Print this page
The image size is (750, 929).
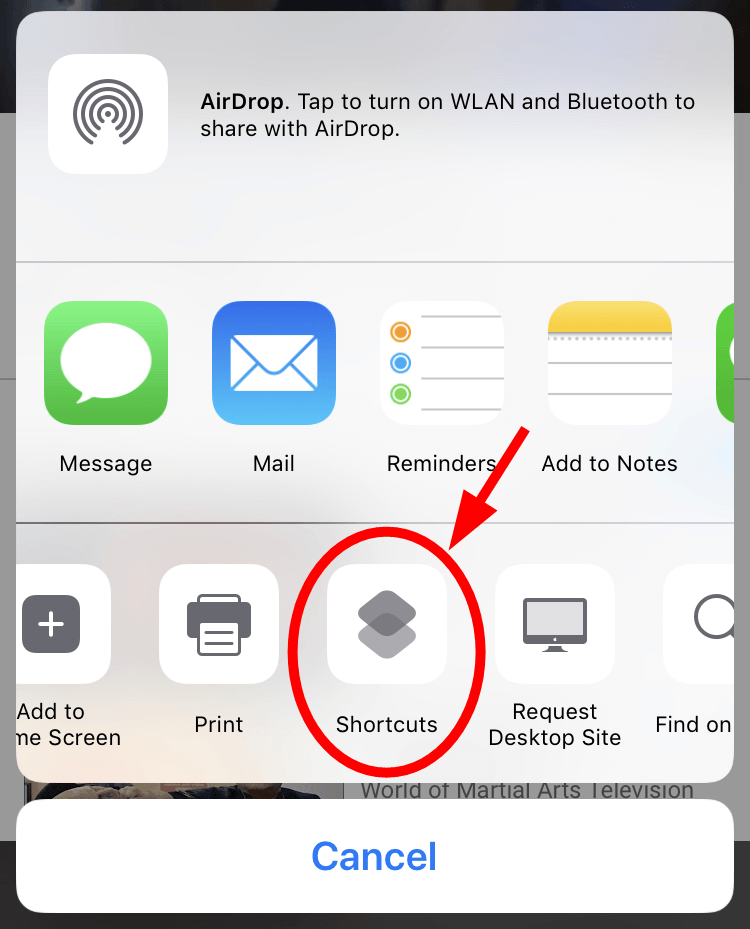pyautogui.click(x=219, y=625)
